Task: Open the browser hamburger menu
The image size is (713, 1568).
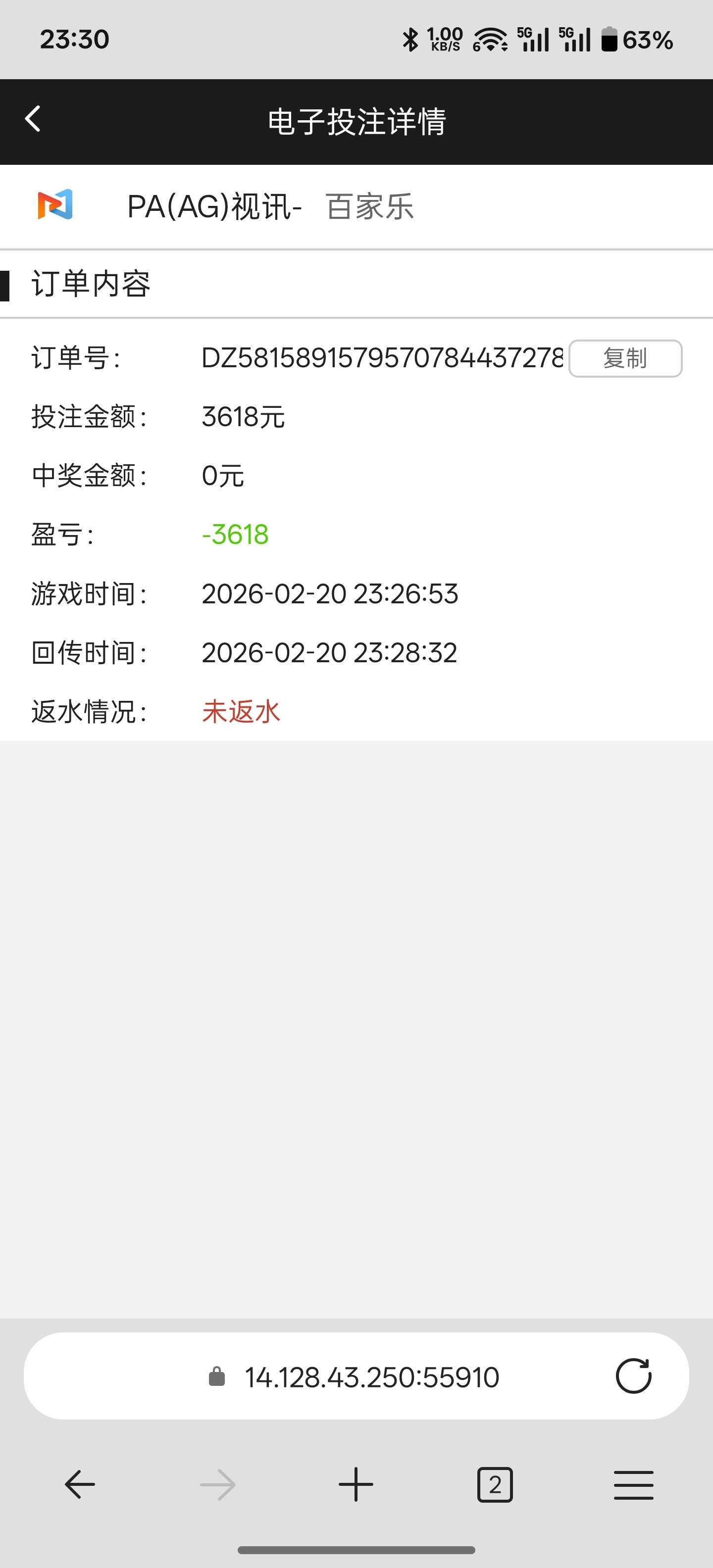Action: (633, 1485)
